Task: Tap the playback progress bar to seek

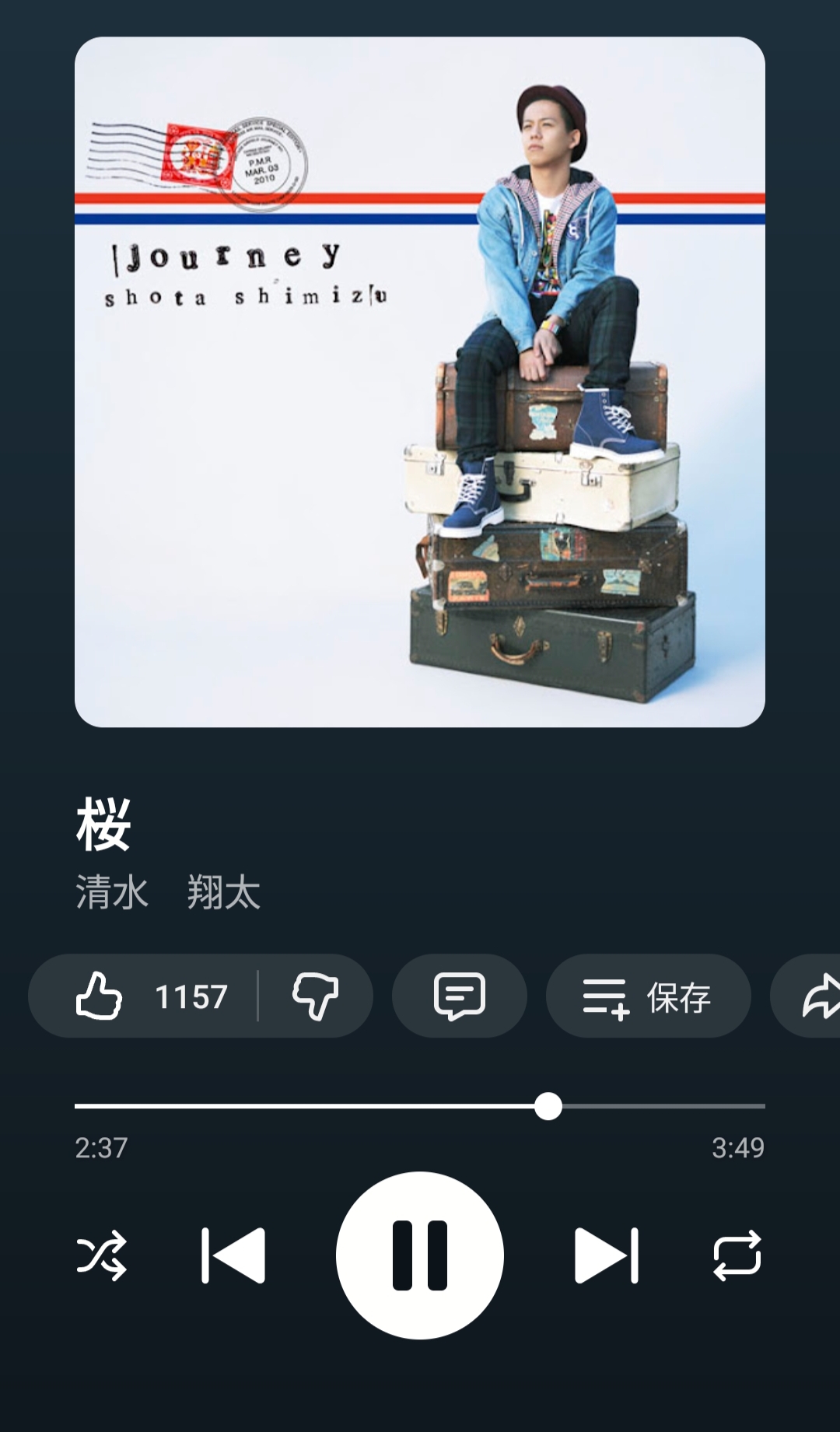Action: click(420, 1105)
